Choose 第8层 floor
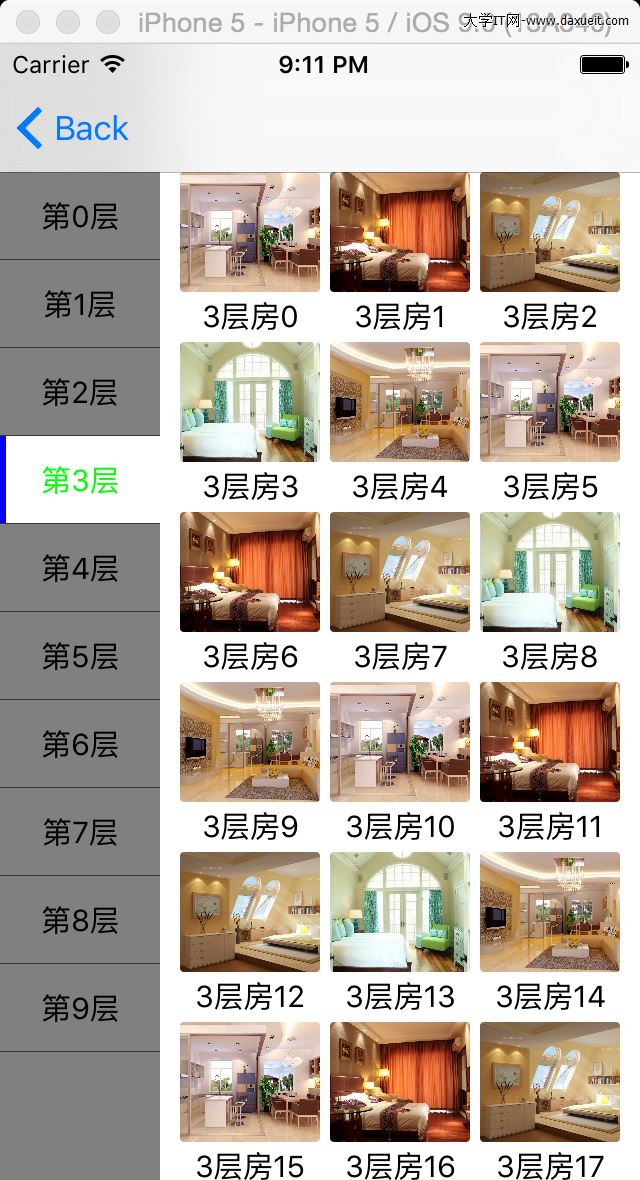Image resolution: width=640 pixels, height=1180 pixels. (80, 920)
